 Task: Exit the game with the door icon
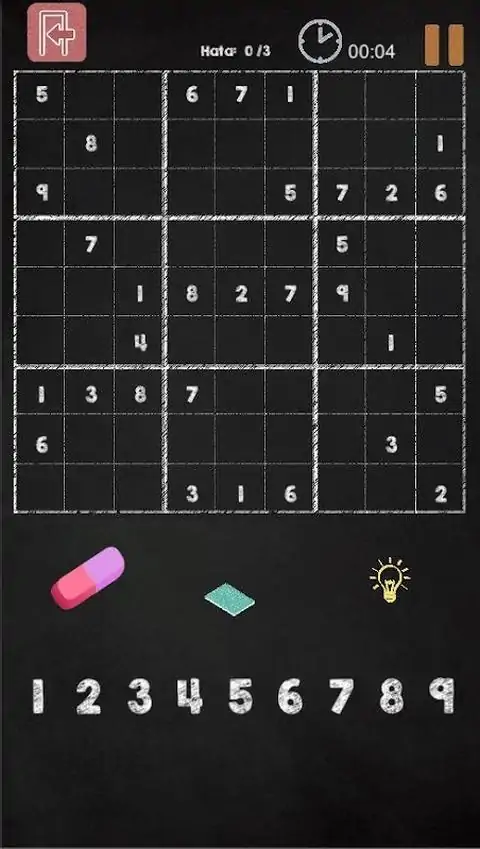57,32
